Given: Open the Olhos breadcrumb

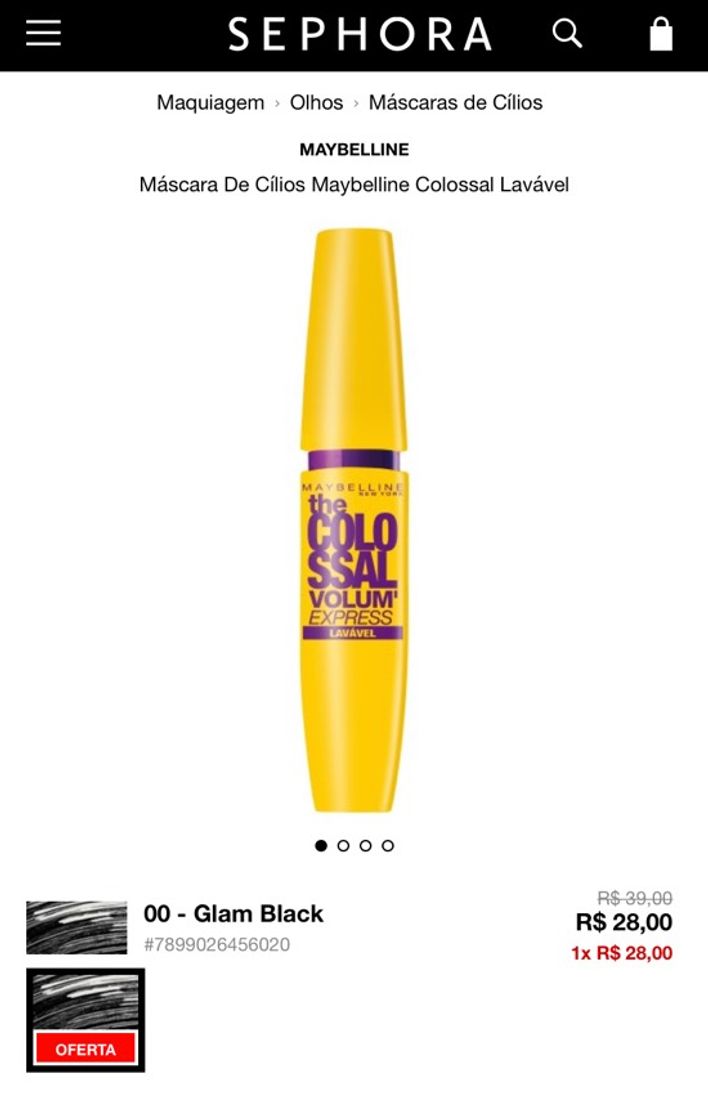Looking at the screenshot, I should (x=316, y=102).
